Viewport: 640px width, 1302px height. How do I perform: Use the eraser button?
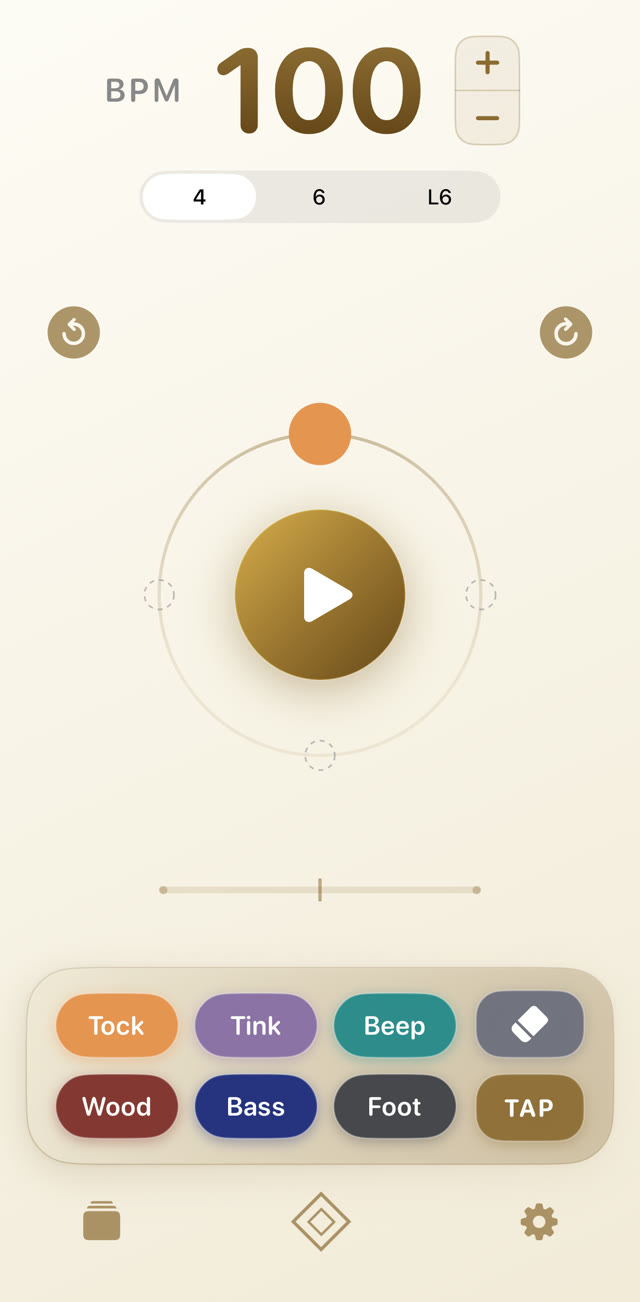pyautogui.click(x=530, y=1024)
